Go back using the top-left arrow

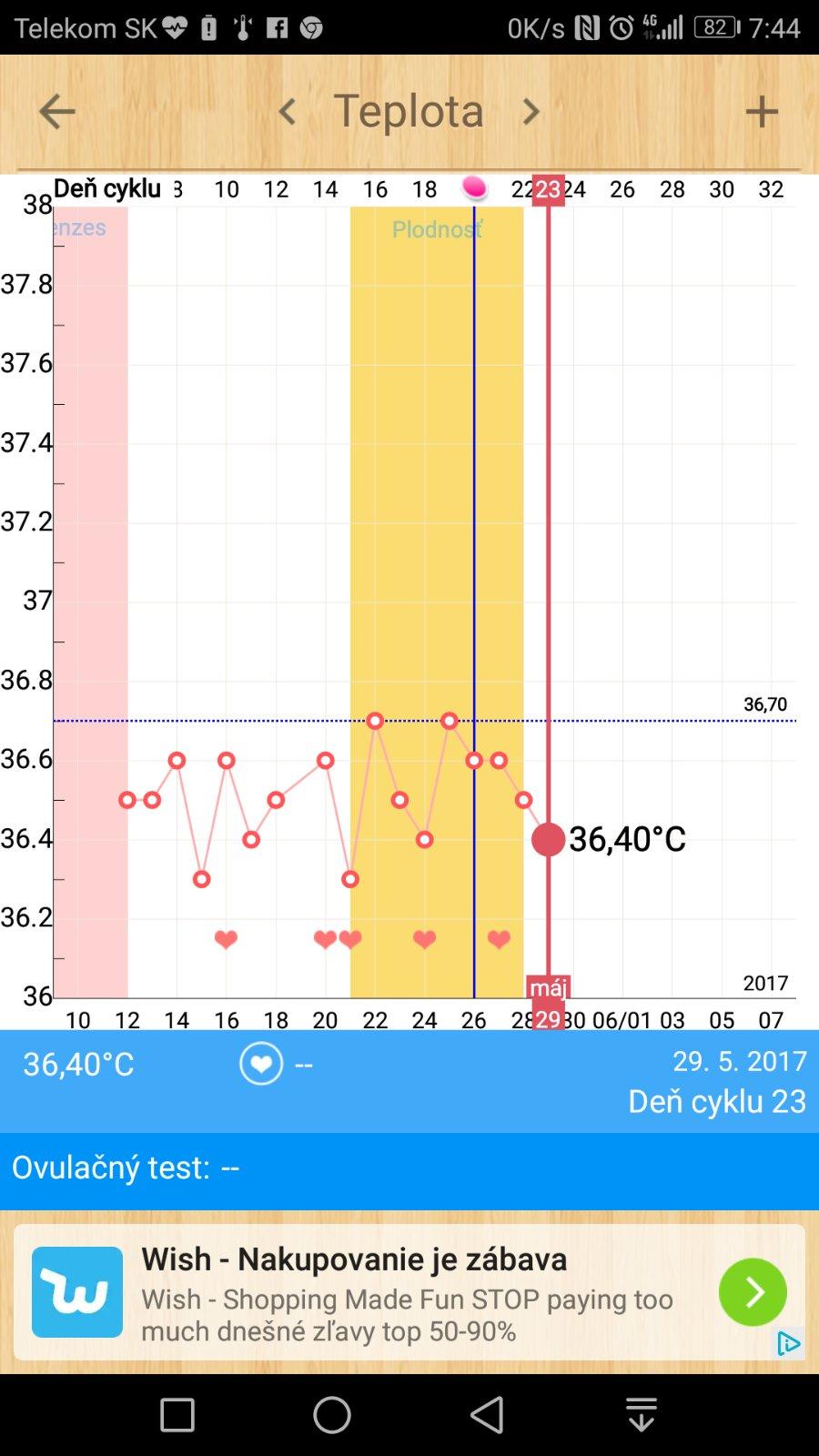pyautogui.click(x=56, y=112)
